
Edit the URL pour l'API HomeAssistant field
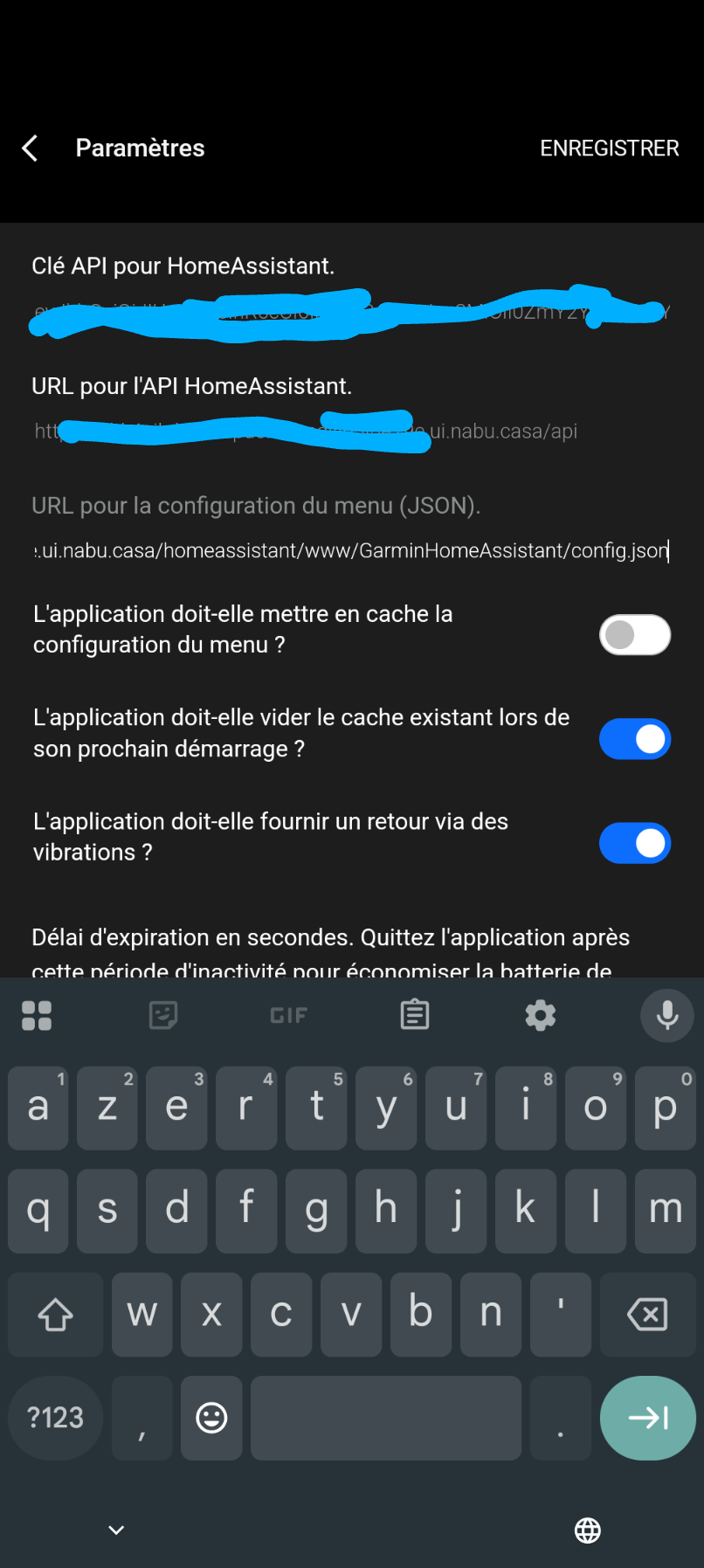(351, 431)
